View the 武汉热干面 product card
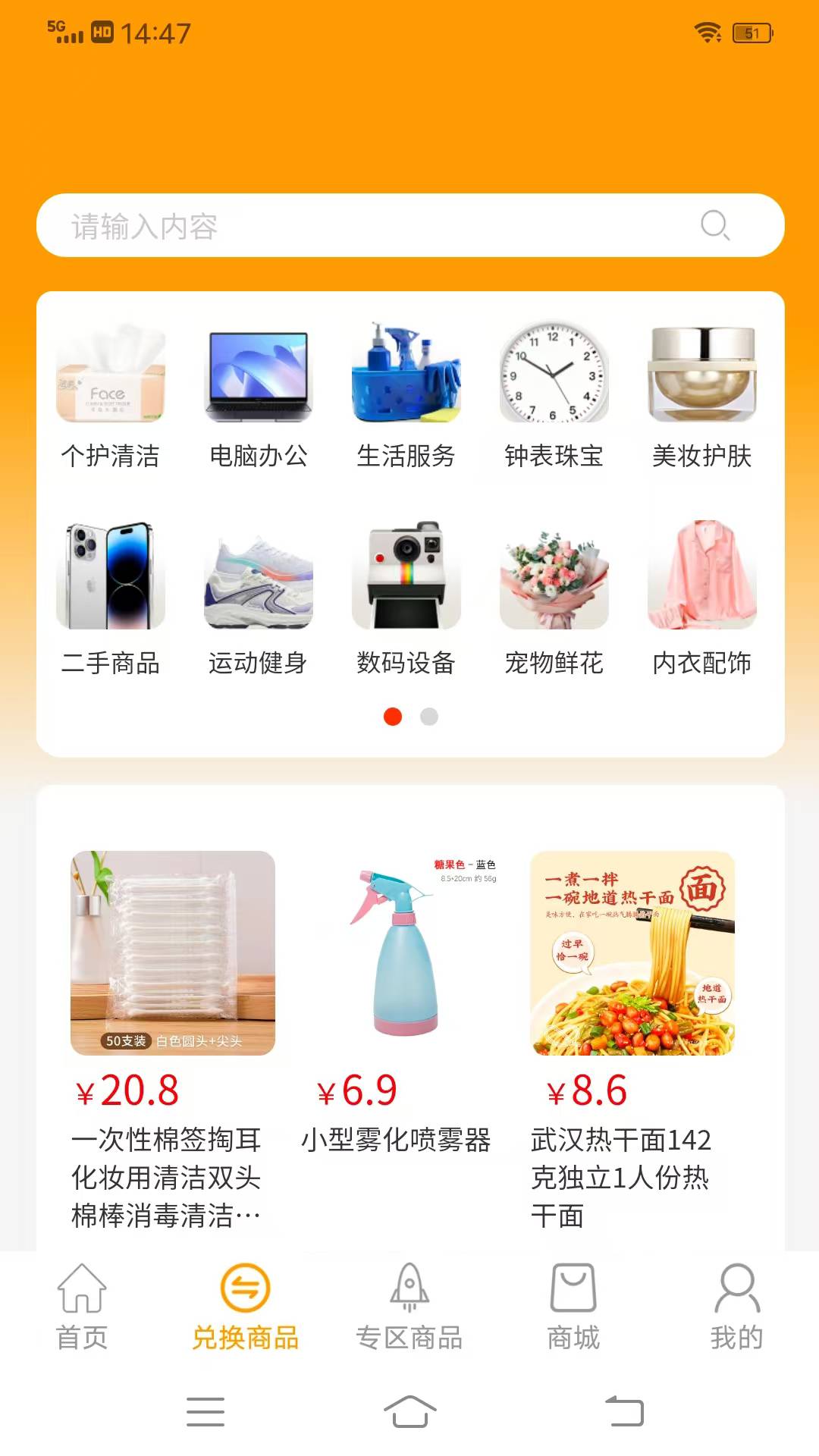The image size is (819, 1456). tap(632, 986)
